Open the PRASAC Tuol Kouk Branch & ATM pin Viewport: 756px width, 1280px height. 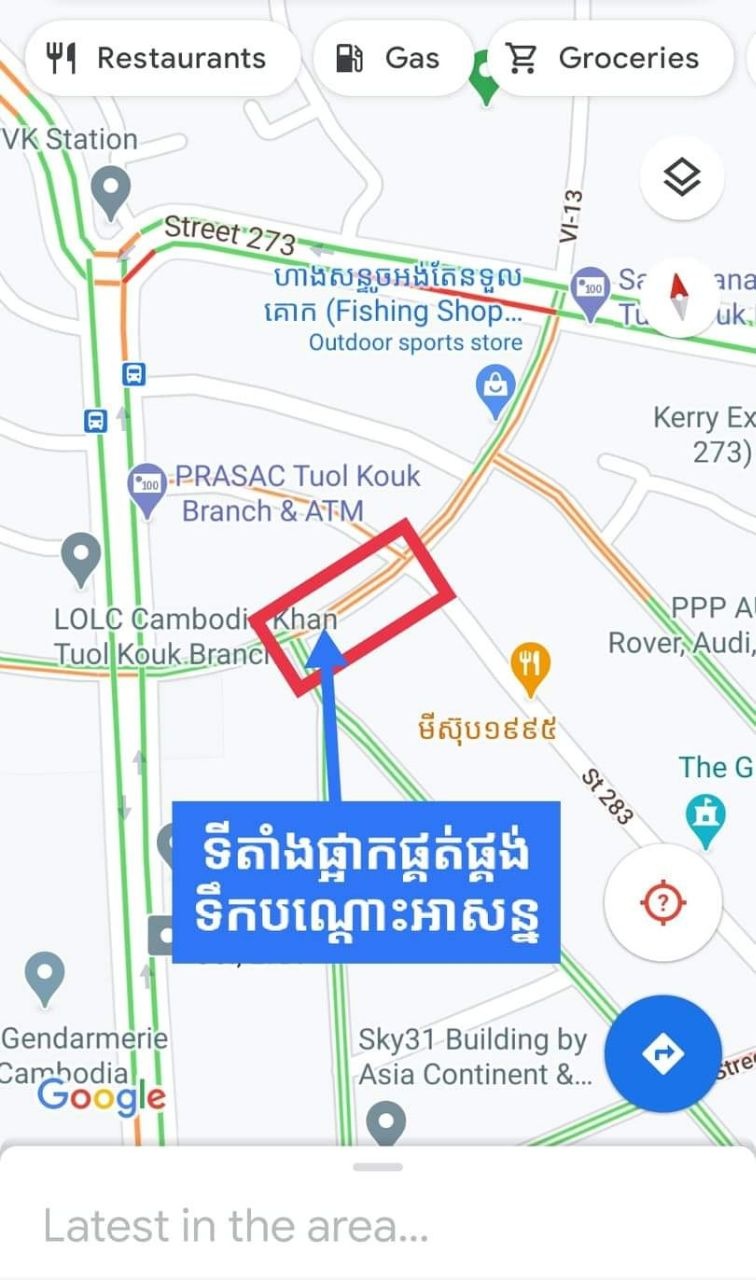click(148, 490)
